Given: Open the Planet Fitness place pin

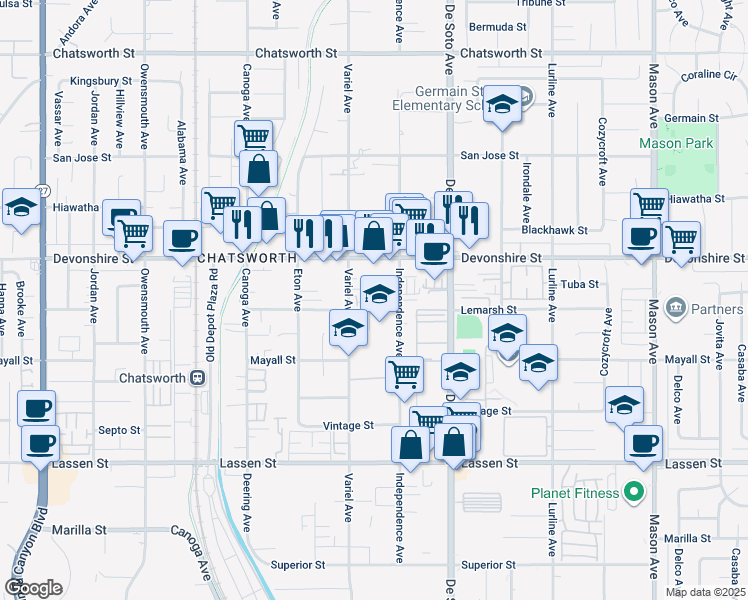Looking at the screenshot, I should pyautogui.click(x=634, y=493).
